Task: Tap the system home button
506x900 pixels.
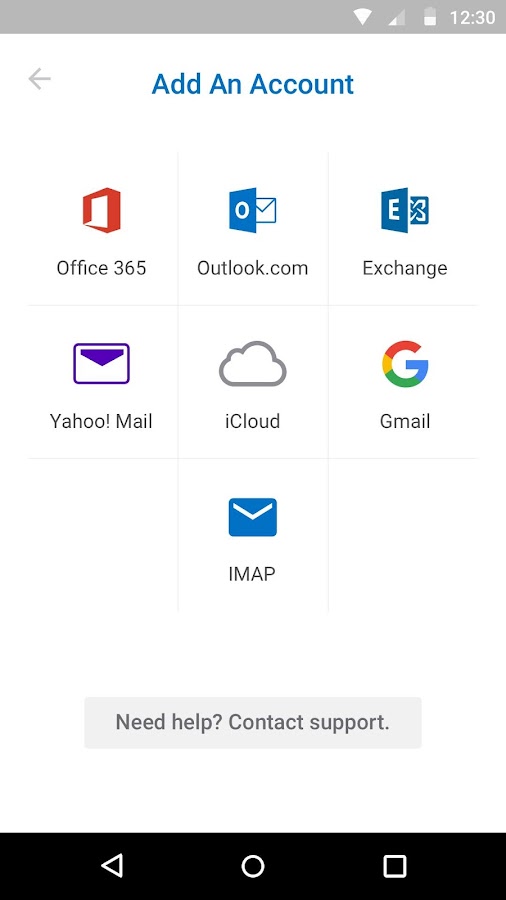Action: [253, 866]
